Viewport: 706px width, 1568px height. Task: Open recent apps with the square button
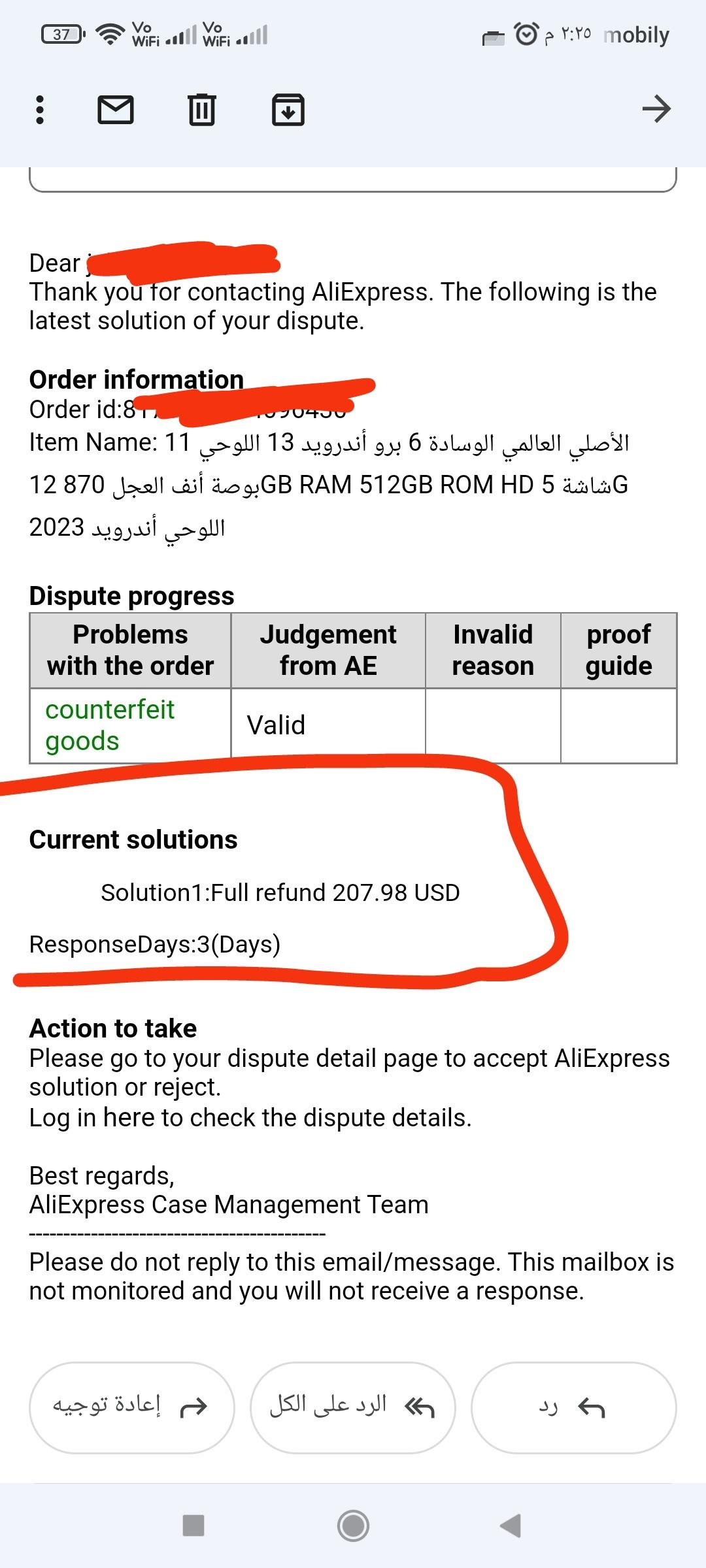193,1526
